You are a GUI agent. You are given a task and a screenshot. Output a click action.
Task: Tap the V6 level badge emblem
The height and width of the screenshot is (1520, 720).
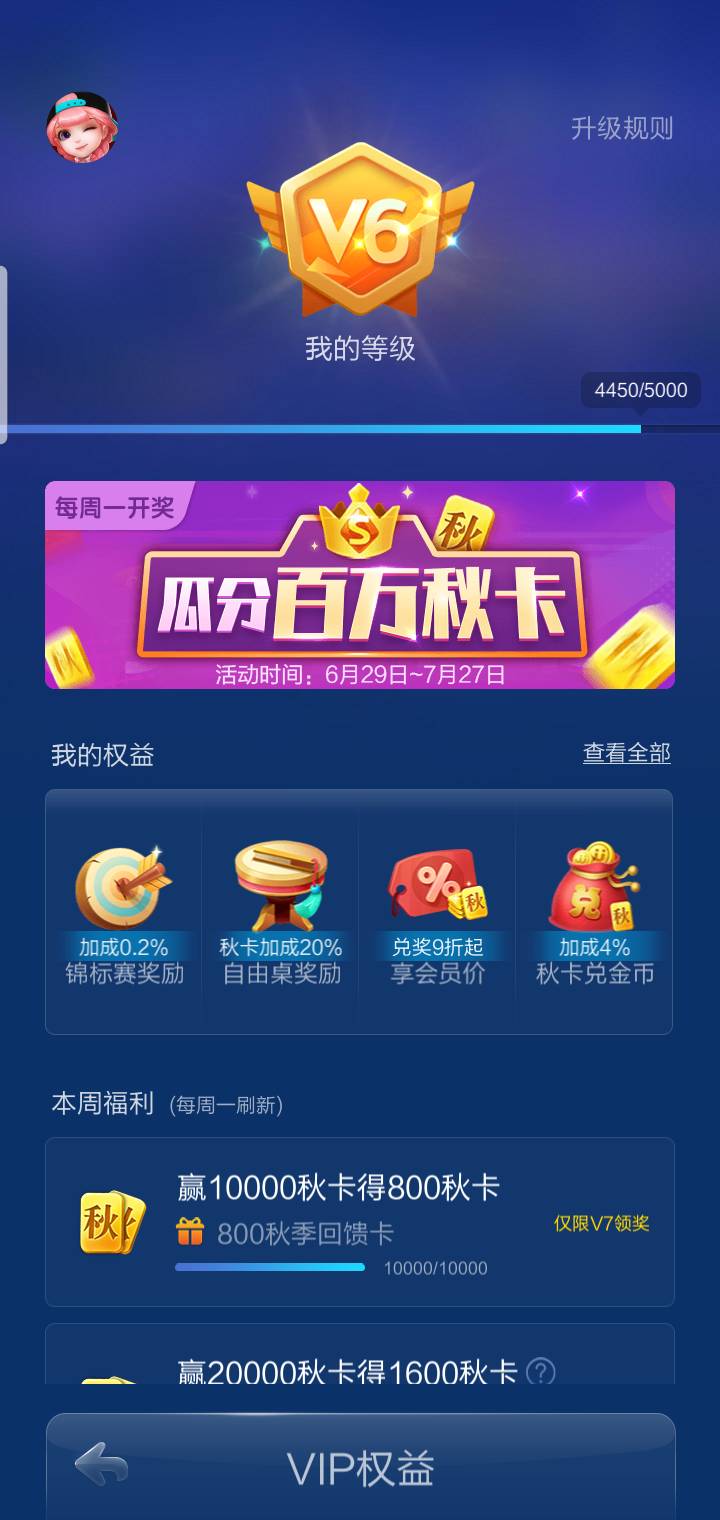[x=358, y=230]
